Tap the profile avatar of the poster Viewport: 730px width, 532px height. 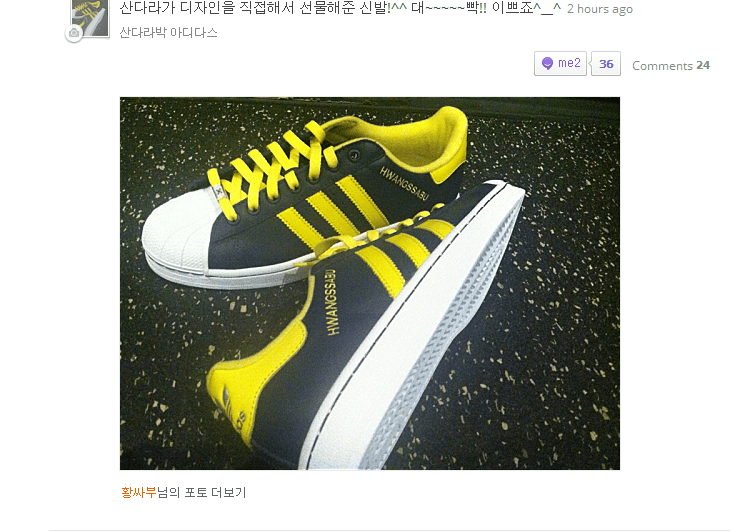tap(90, 16)
